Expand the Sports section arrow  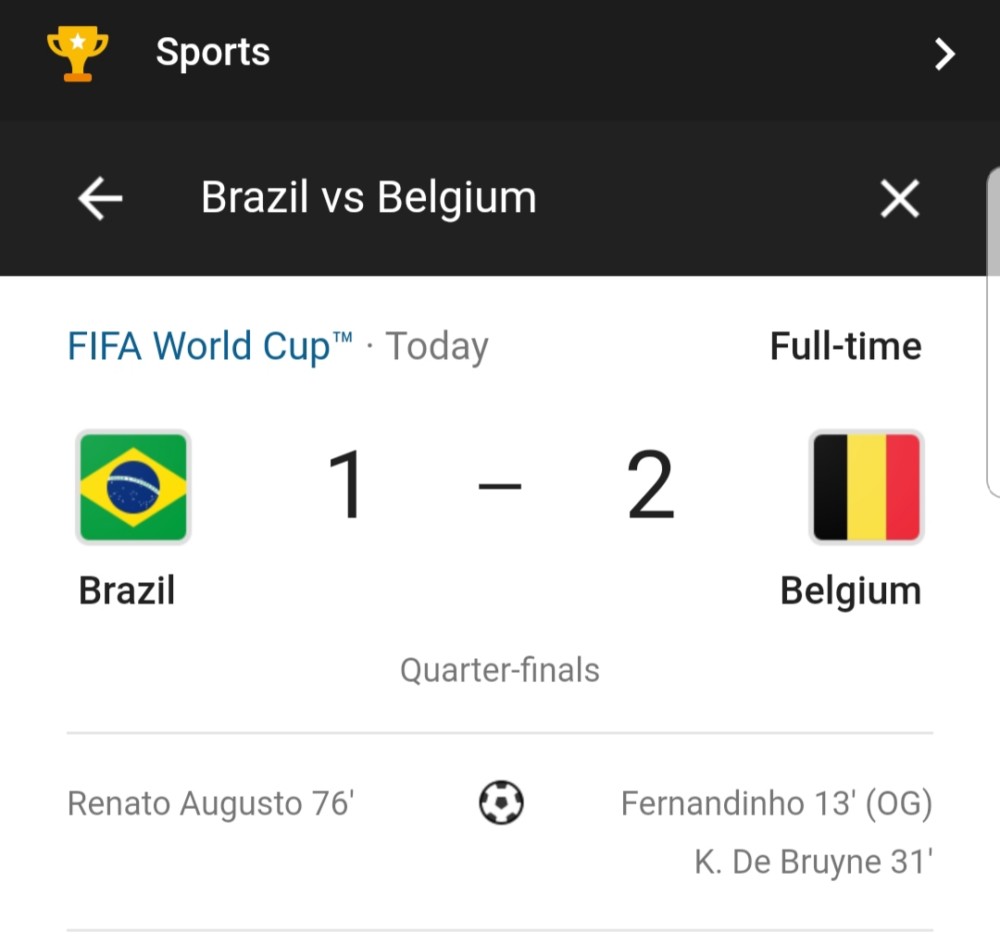click(944, 54)
